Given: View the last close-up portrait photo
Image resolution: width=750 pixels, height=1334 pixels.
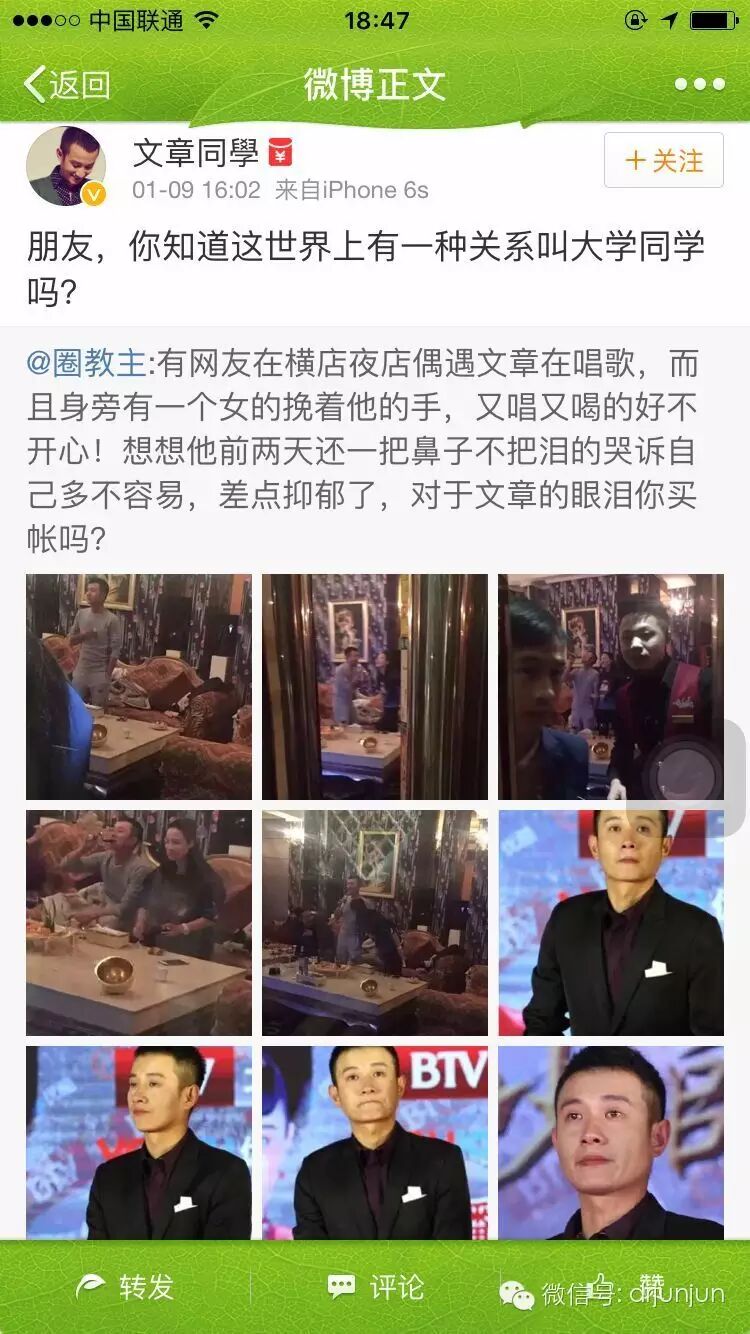Looking at the screenshot, I should click(611, 1143).
